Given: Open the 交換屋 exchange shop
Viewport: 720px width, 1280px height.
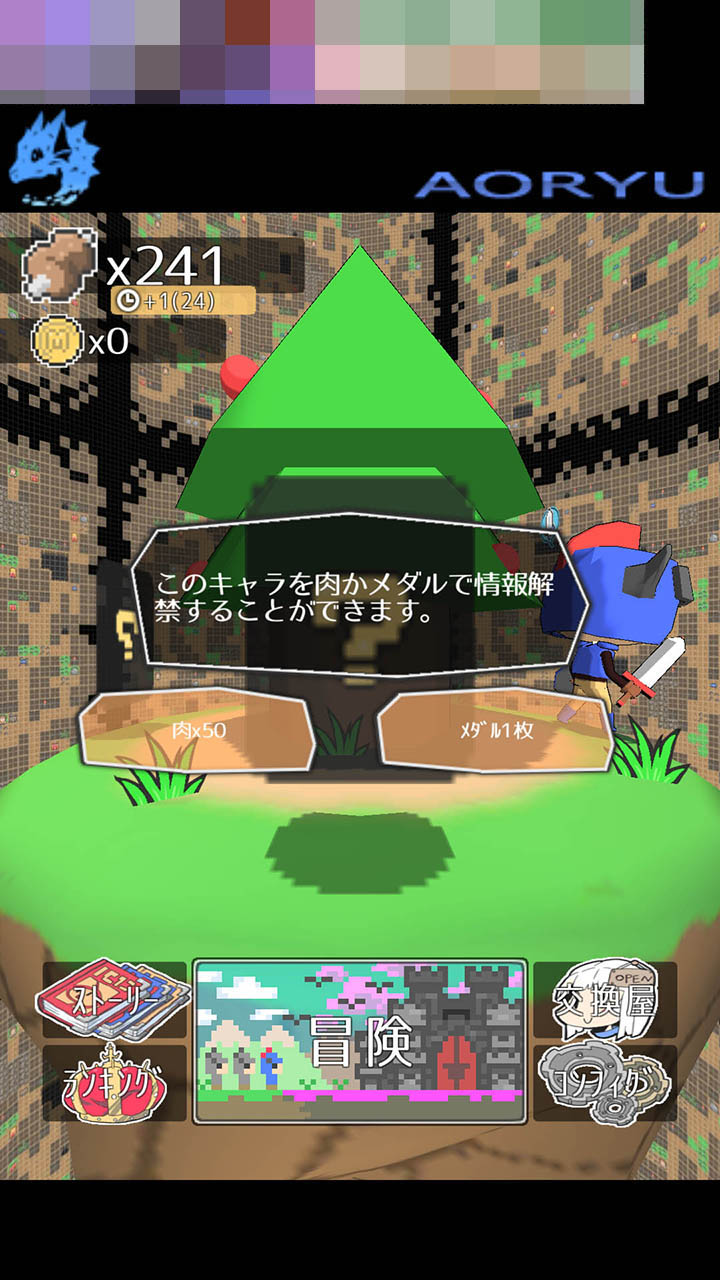Looking at the screenshot, I should 604,1000.
